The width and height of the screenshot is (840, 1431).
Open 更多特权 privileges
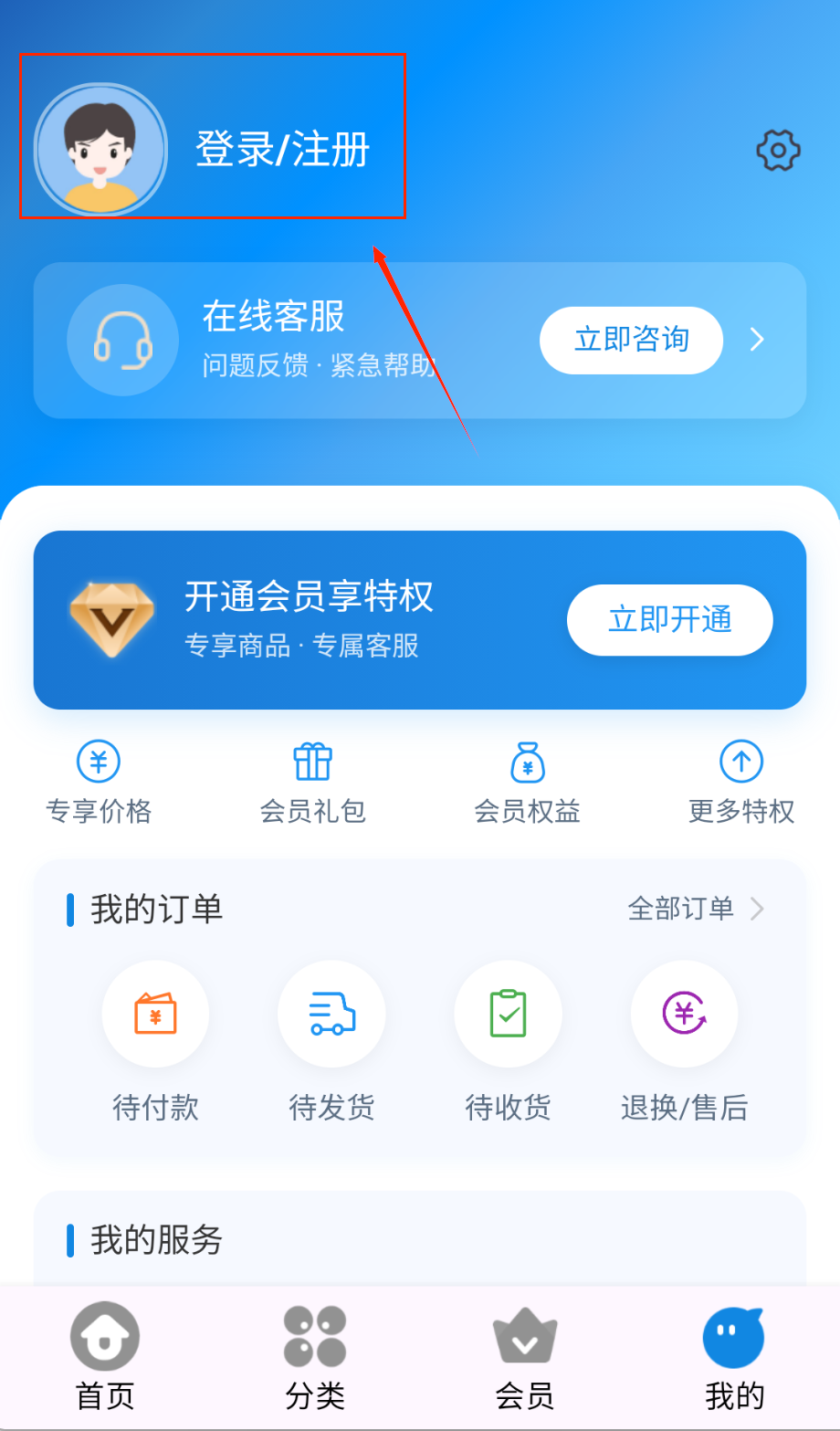tap(741, 782)
